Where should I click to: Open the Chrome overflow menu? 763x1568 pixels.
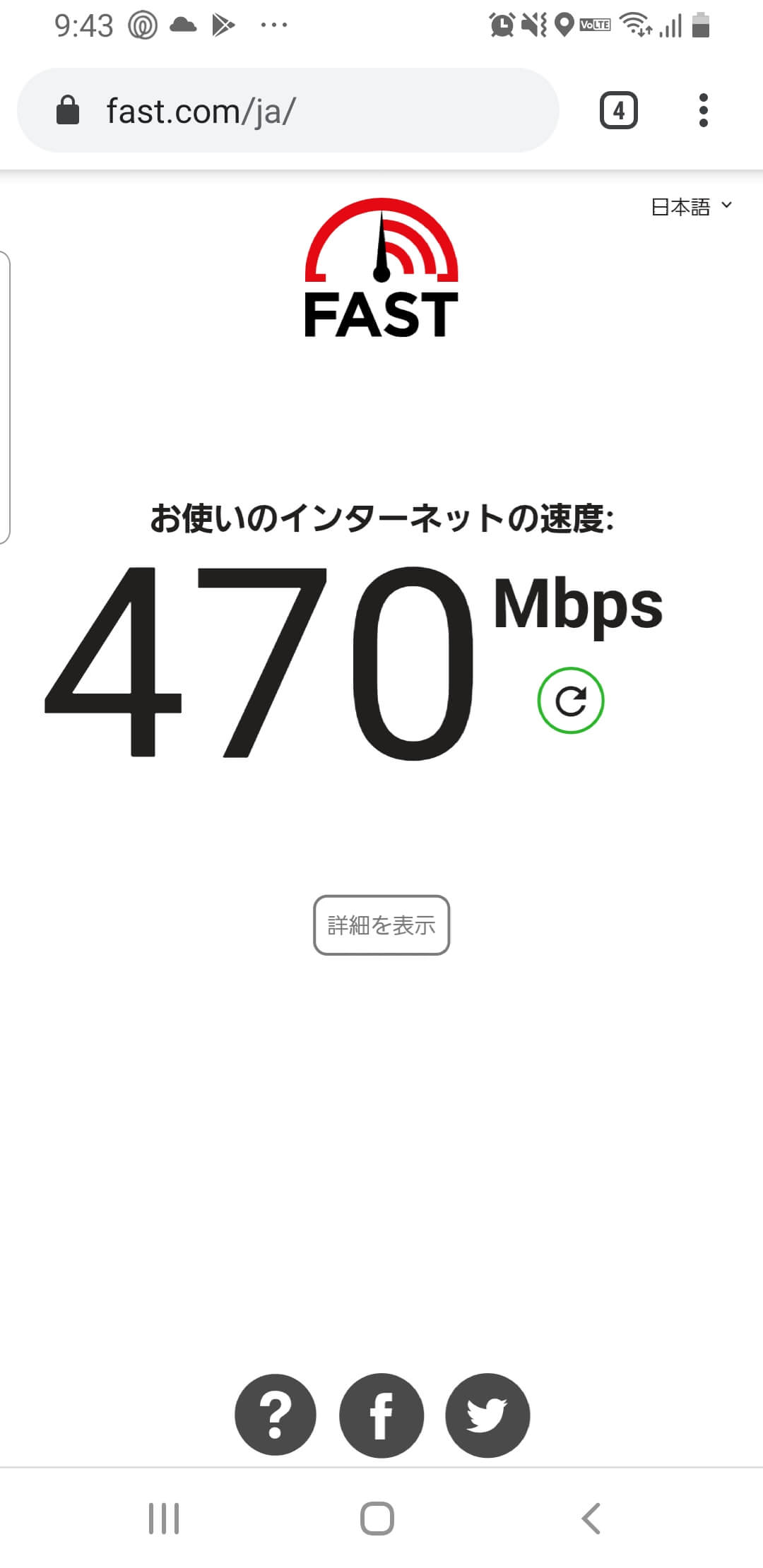click(703, 111)
